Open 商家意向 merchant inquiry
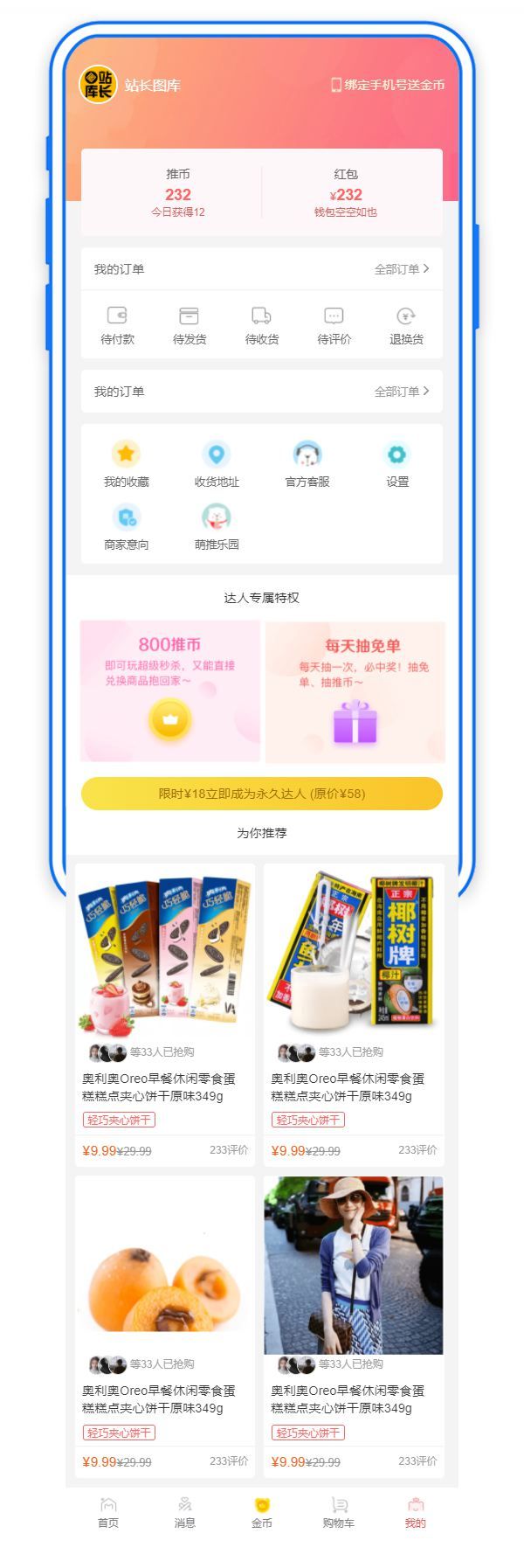This screenshot has width=524, height=1568. [127, 526]
